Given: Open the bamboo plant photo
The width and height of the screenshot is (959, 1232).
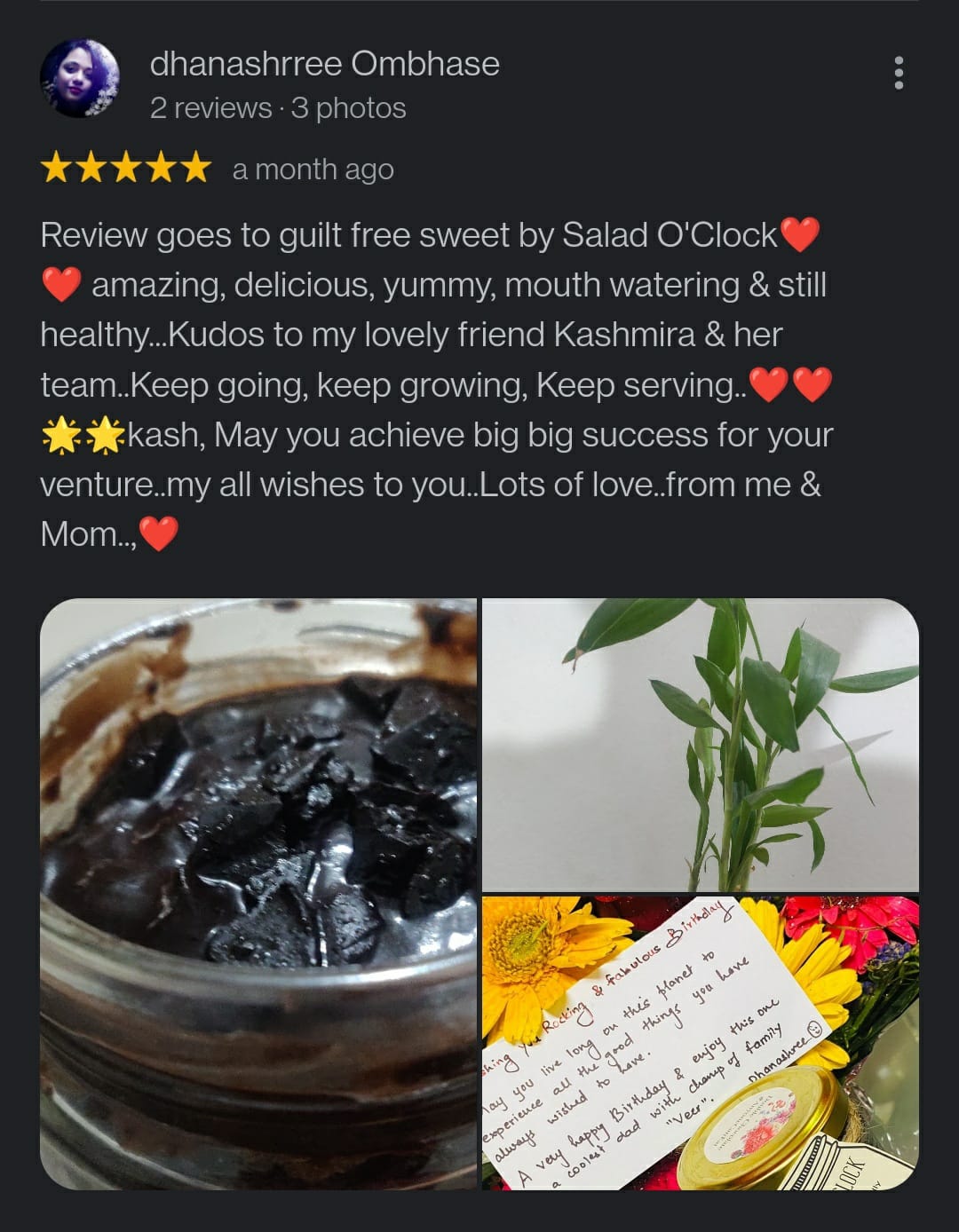Looking at the screenshot, I should click(x=700, y=744).
